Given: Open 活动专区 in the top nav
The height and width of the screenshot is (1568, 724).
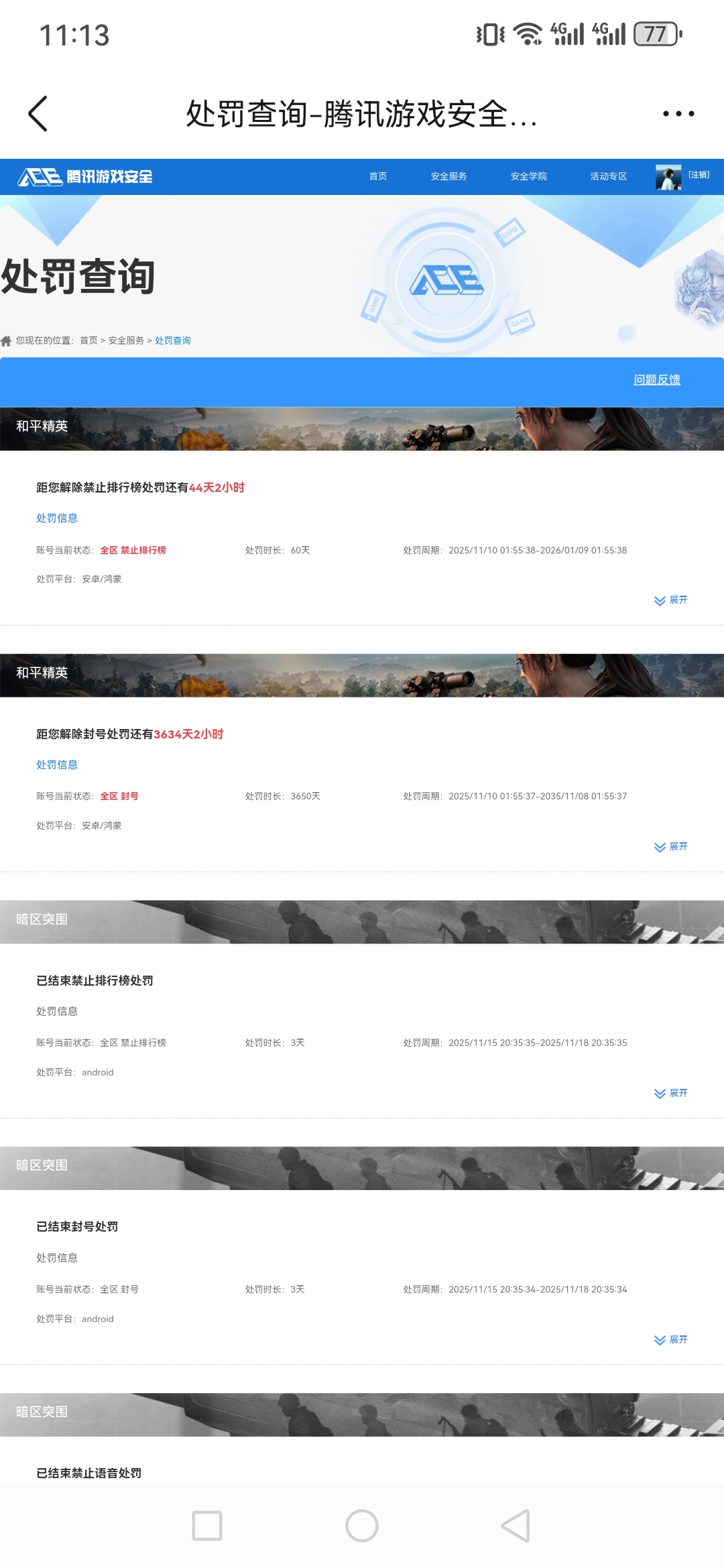Looking at the screenshot, I should 608,176.
